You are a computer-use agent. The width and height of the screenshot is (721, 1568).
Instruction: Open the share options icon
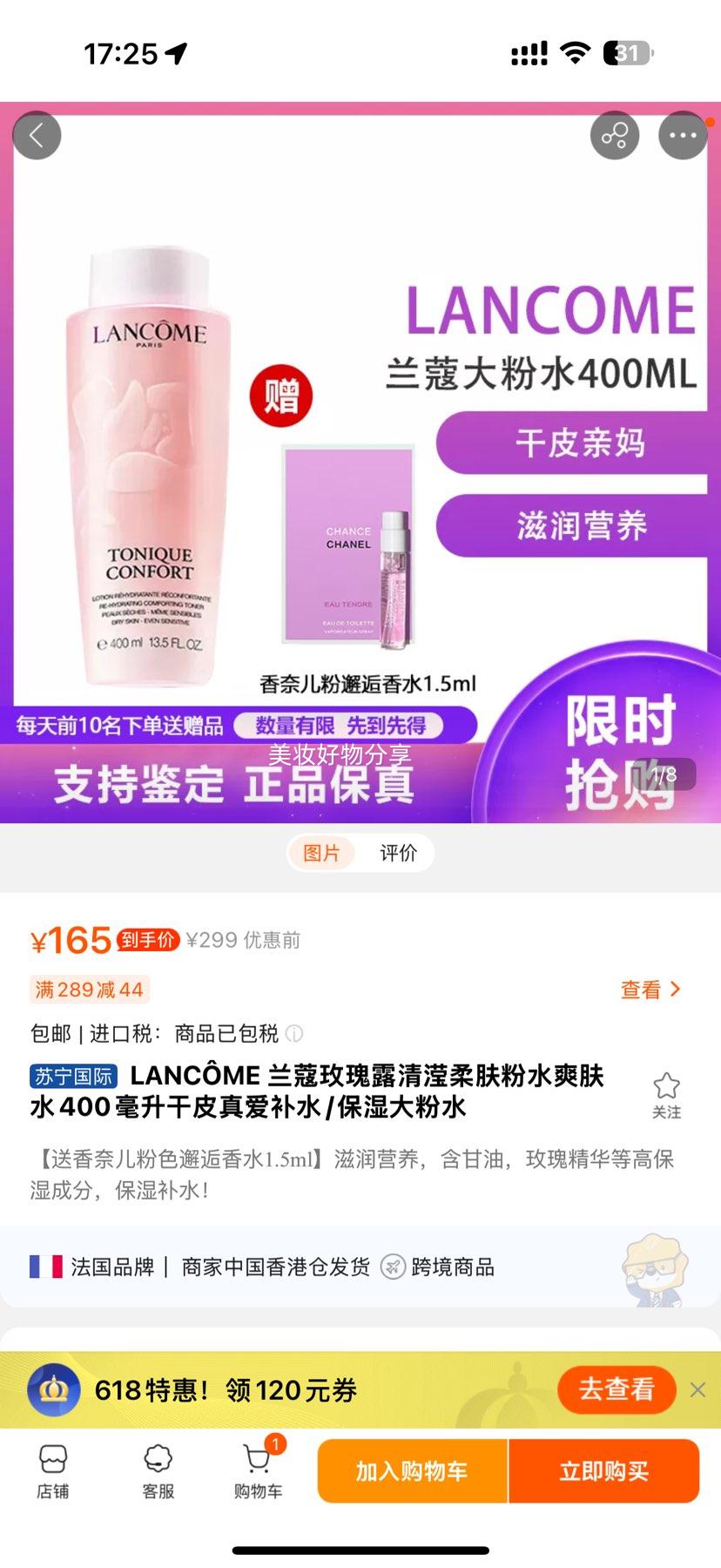pyautogui.click(x=616, y=135)
